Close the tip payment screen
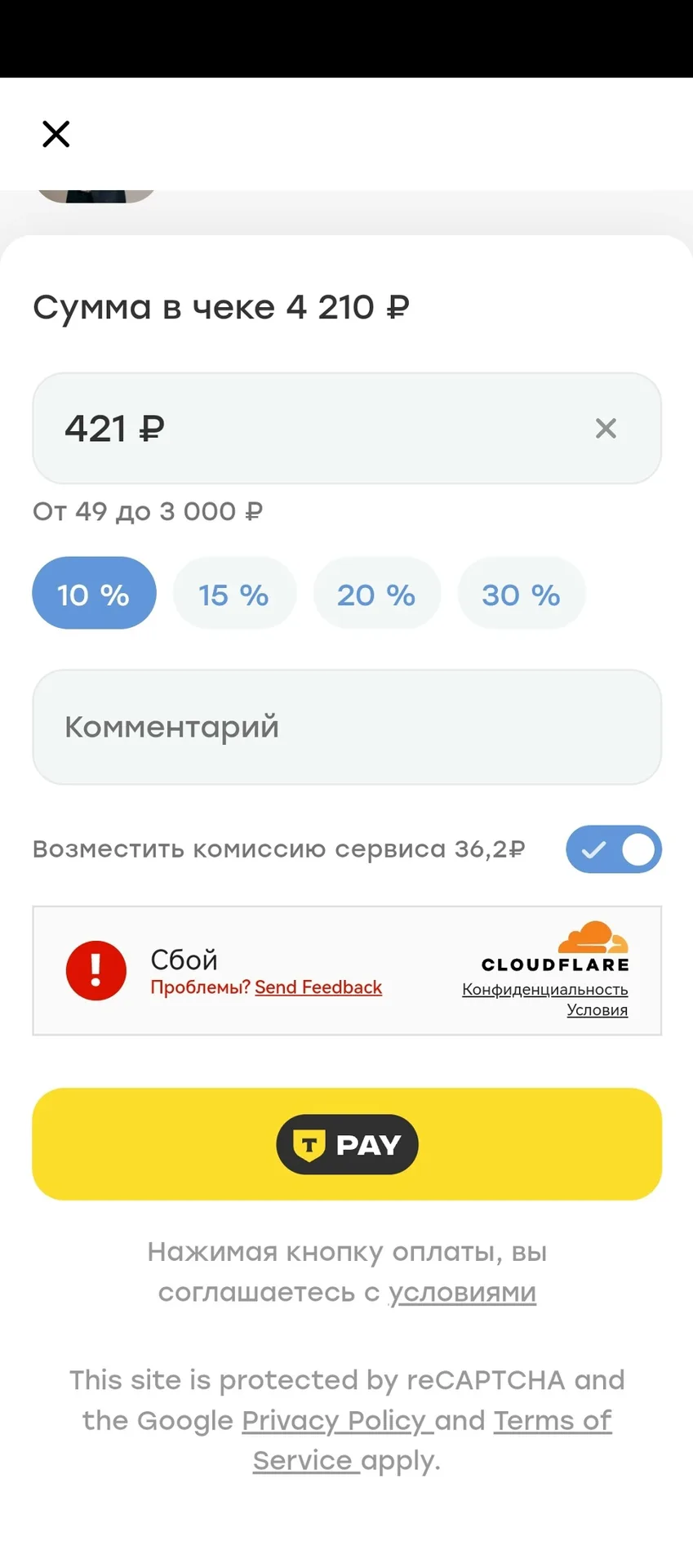This screenshot has width=693, height=1568. tap(56, 134)
